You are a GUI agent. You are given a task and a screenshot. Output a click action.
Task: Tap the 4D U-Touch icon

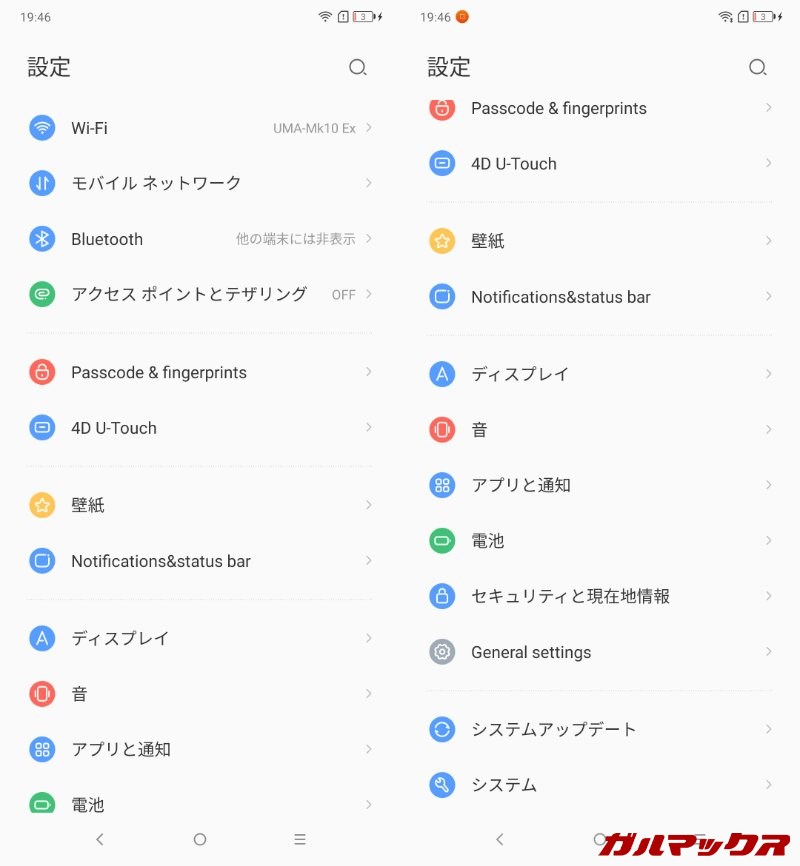point(42,427)
